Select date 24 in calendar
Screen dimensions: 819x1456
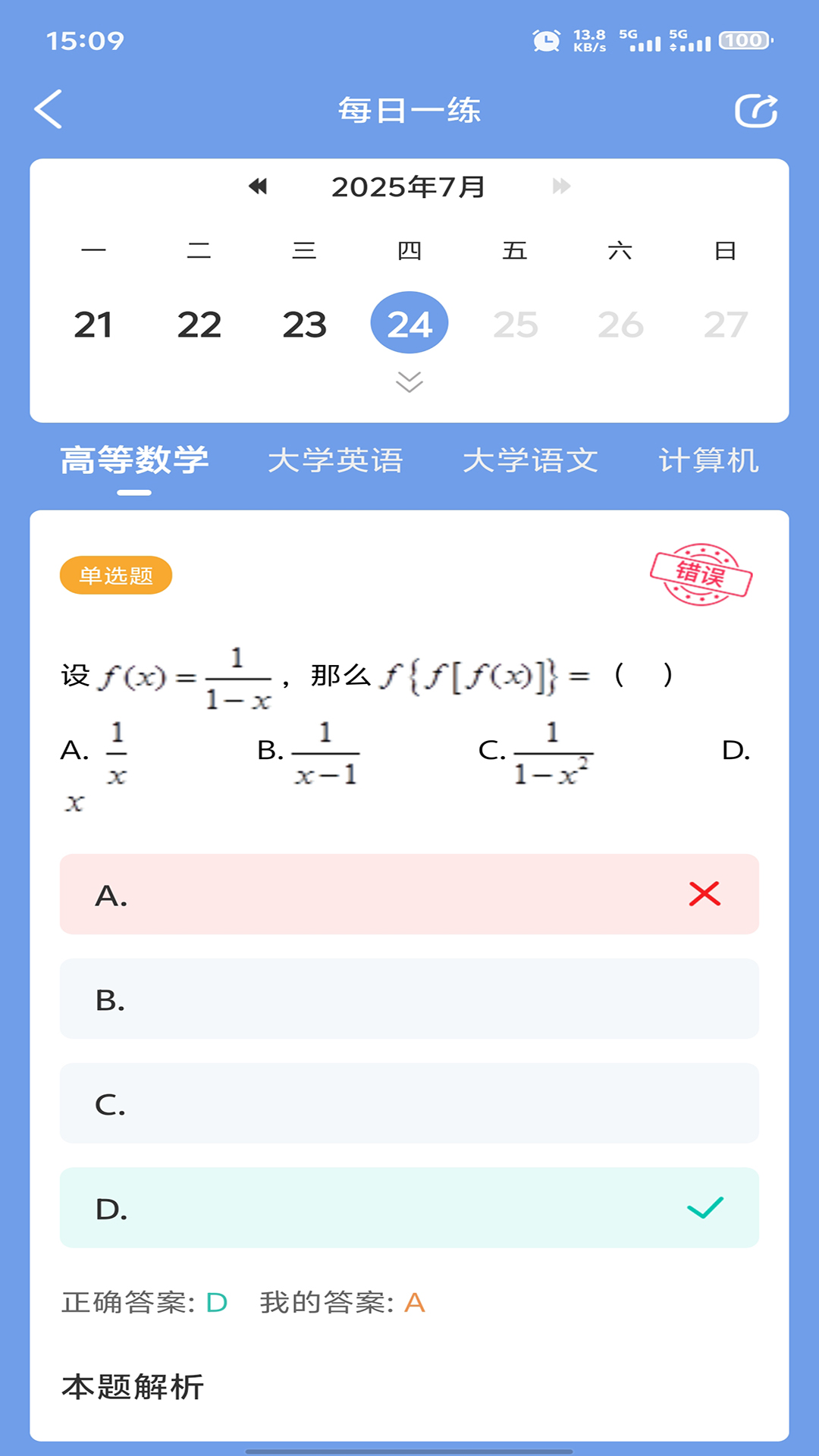click(x=409, y=323)
